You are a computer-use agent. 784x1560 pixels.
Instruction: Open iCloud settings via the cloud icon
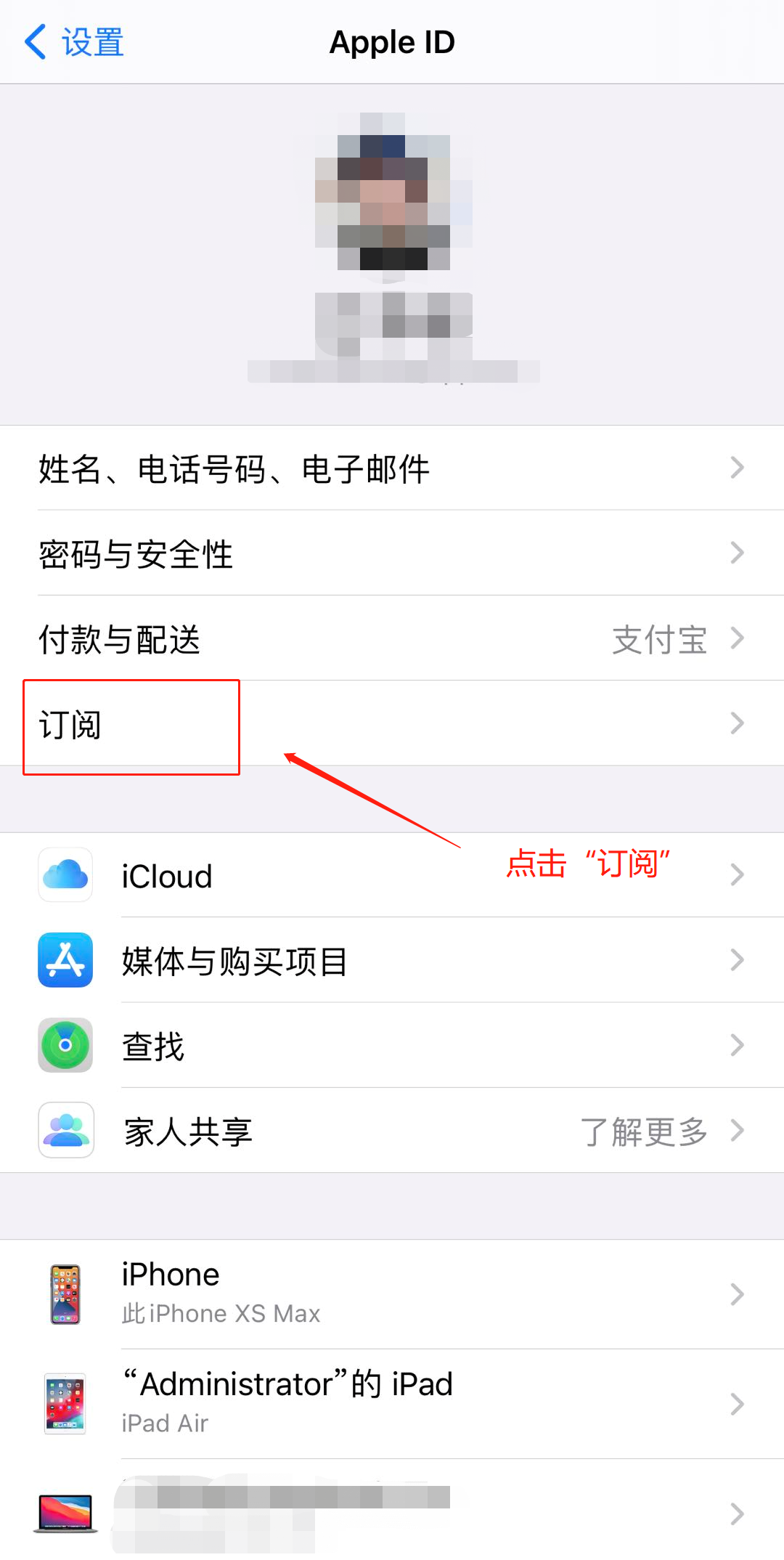point(65,875)
